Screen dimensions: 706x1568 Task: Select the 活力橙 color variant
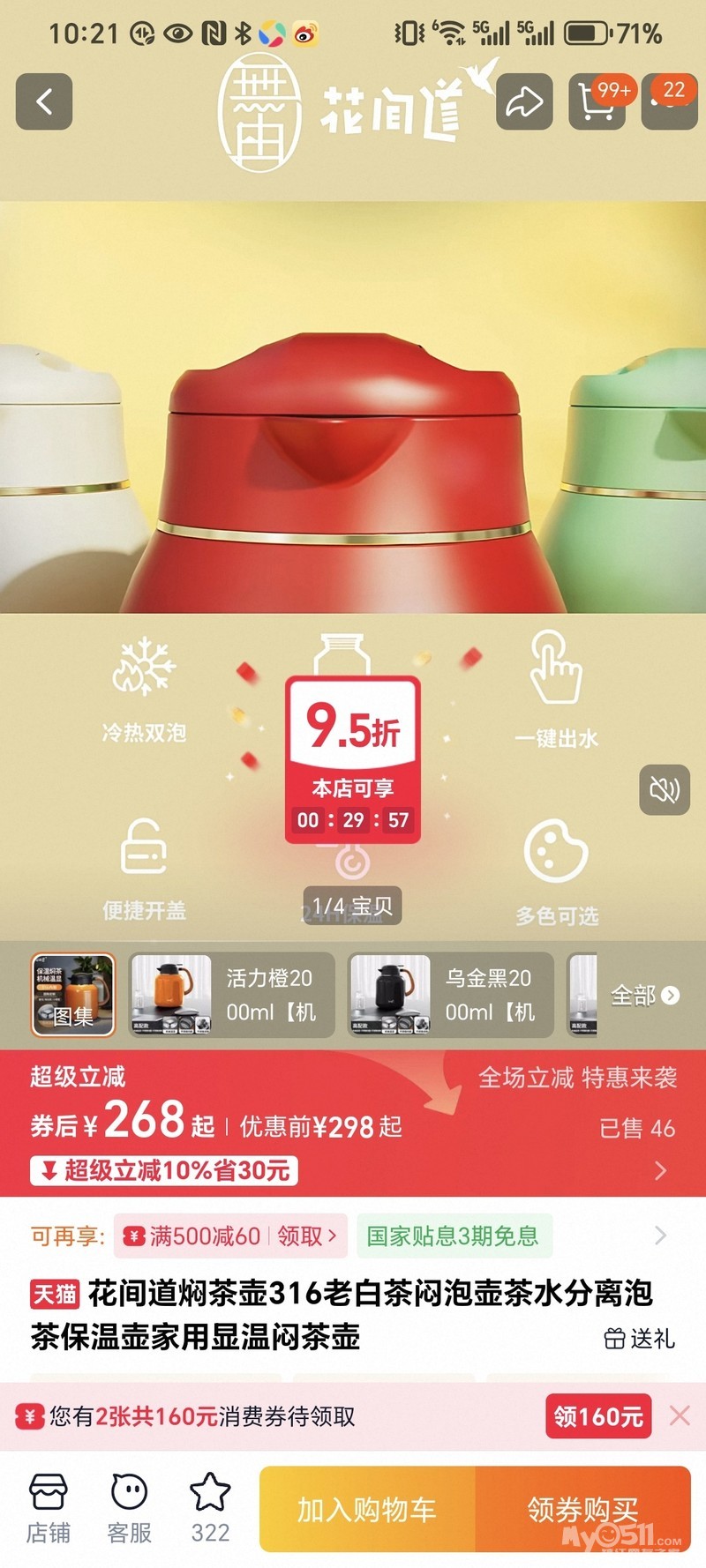[231, 995]
